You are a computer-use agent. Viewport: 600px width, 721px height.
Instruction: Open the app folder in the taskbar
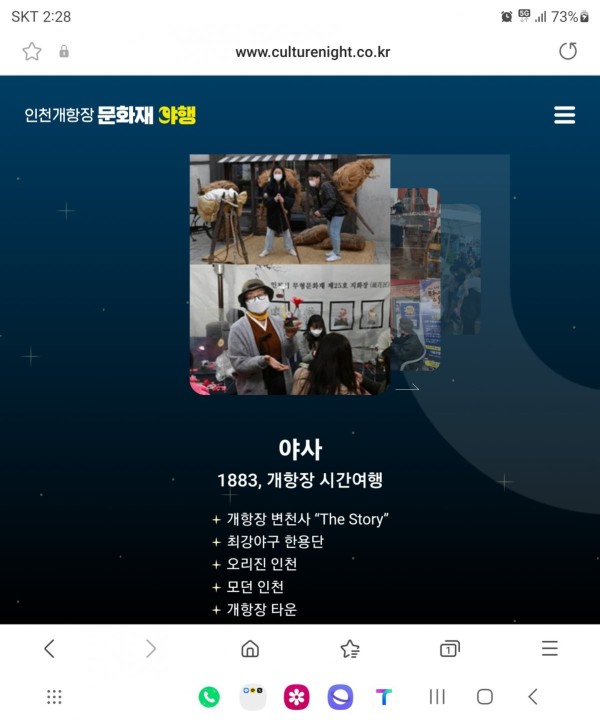coord(253,697)
